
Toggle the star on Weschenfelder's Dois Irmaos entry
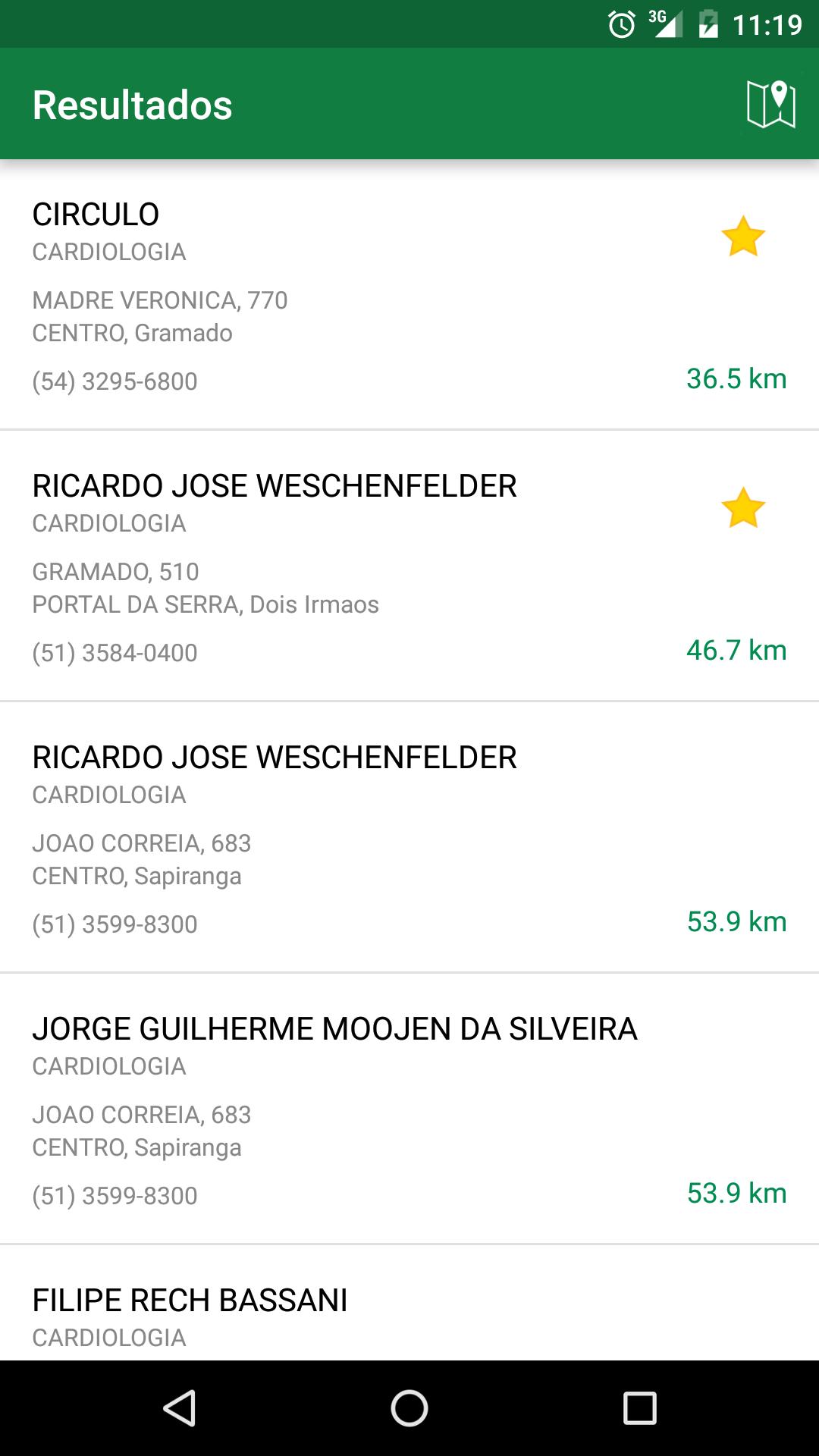click(742, 508)
